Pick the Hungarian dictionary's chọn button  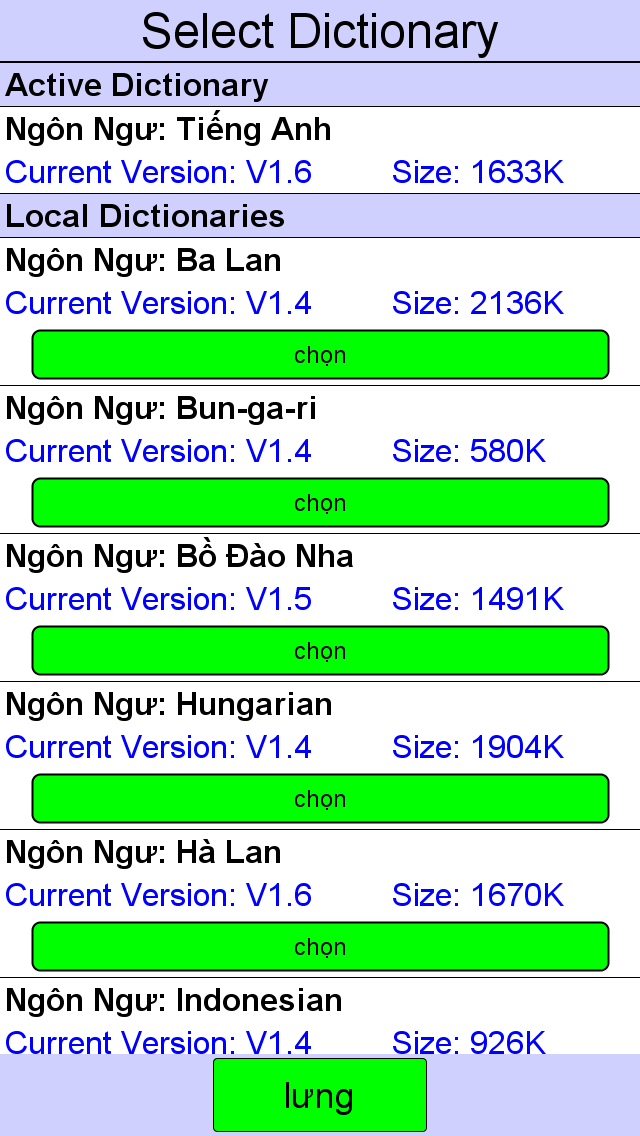[320, 798]
